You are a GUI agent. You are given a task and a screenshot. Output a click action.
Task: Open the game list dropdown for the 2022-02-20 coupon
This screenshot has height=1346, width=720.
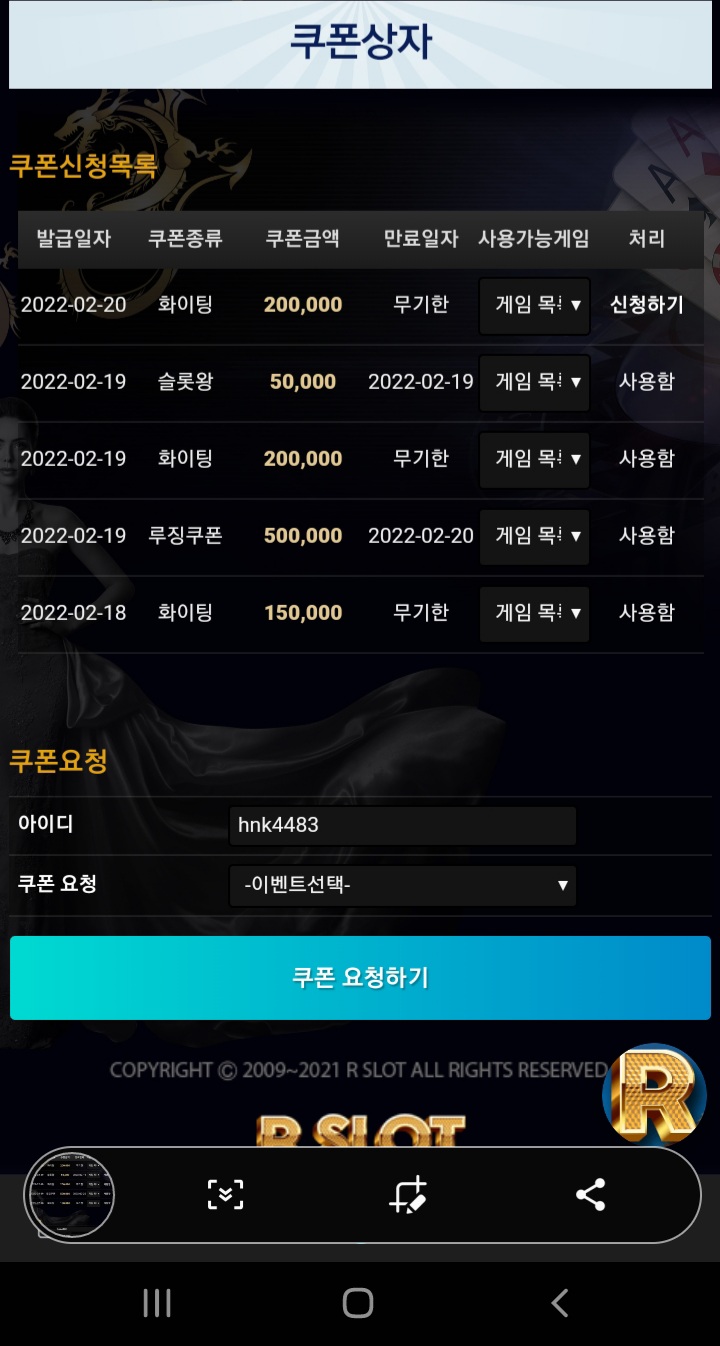point(534,306)
